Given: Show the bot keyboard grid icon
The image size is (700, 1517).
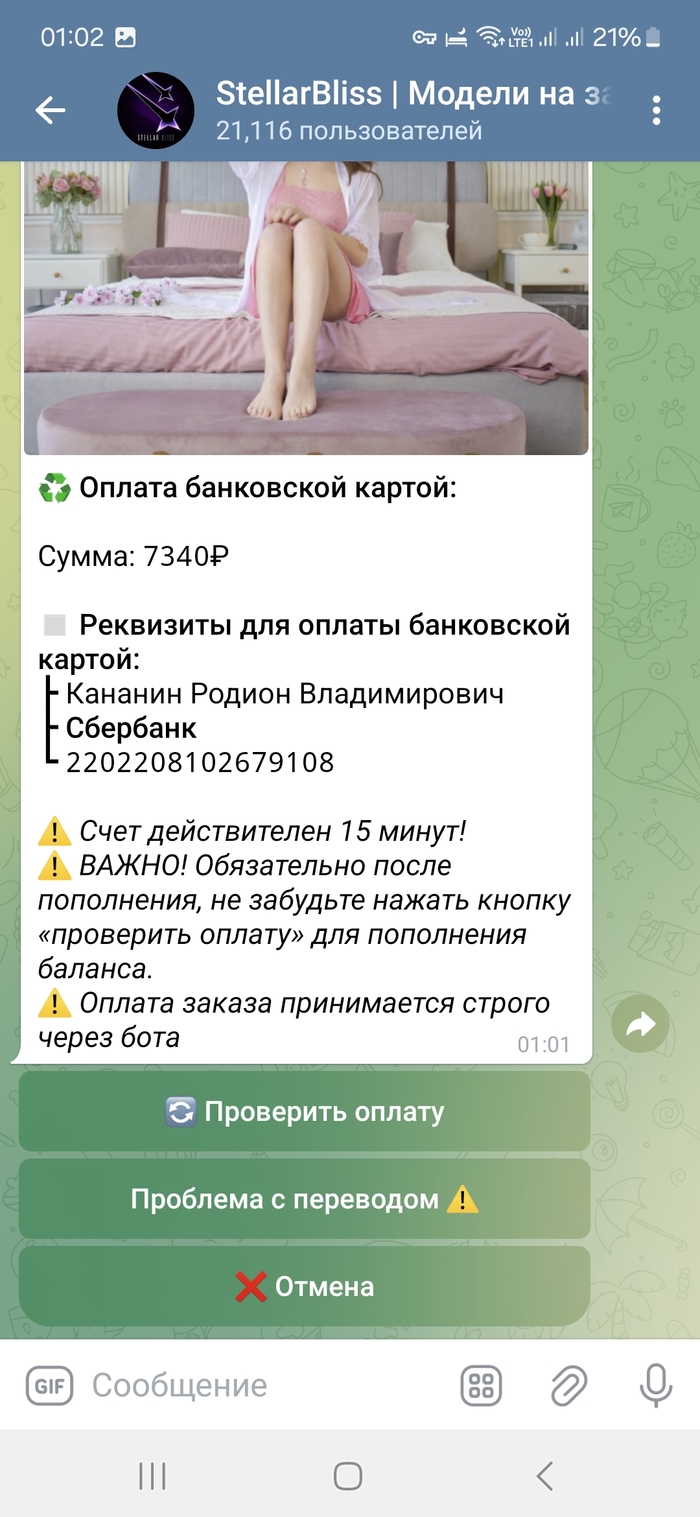Looking at the screenshot, I should [481, 1385].
